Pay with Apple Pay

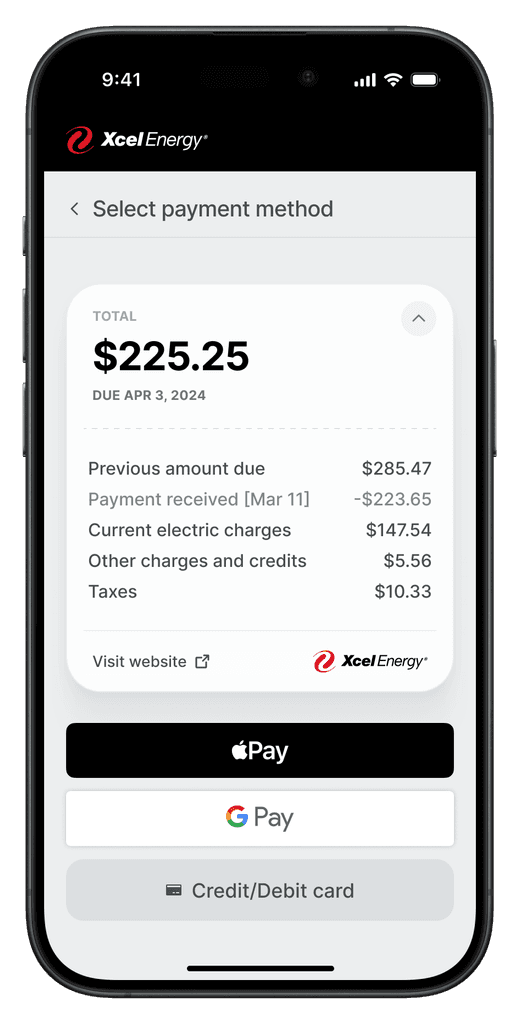pos(260,750)
